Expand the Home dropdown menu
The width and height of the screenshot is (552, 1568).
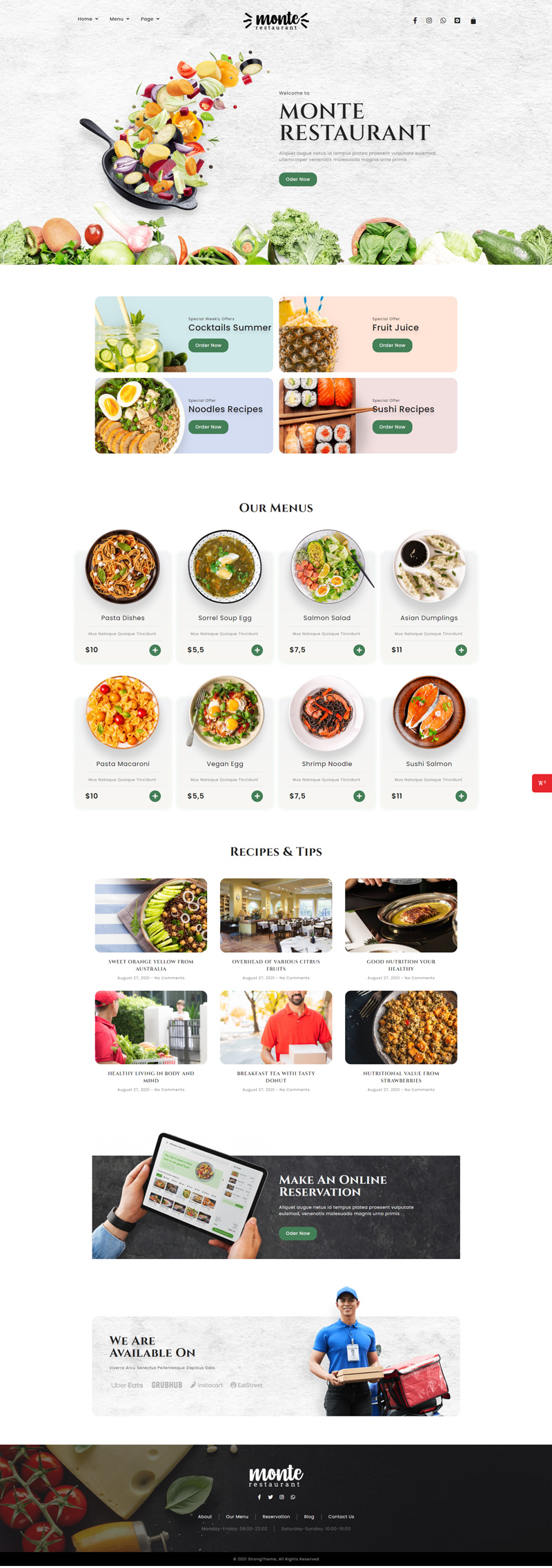coord(88,19)
